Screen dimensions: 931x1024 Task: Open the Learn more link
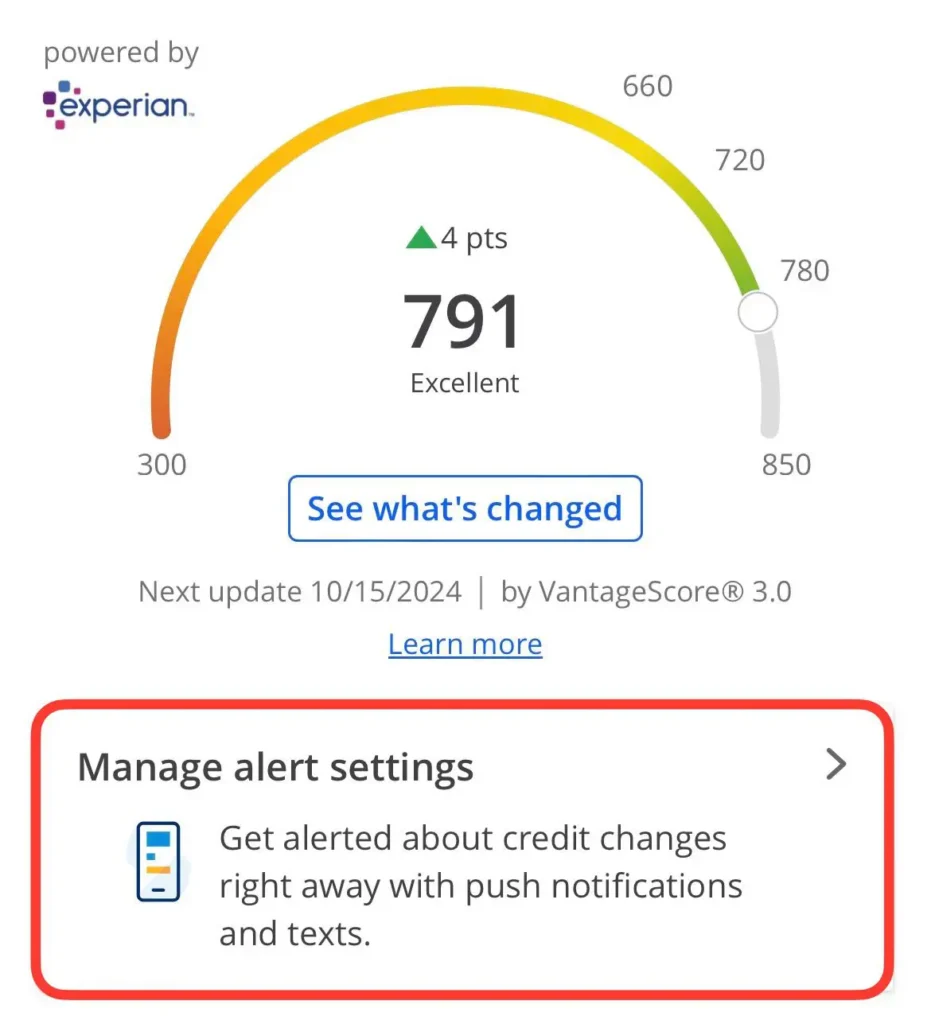point(465,644)
